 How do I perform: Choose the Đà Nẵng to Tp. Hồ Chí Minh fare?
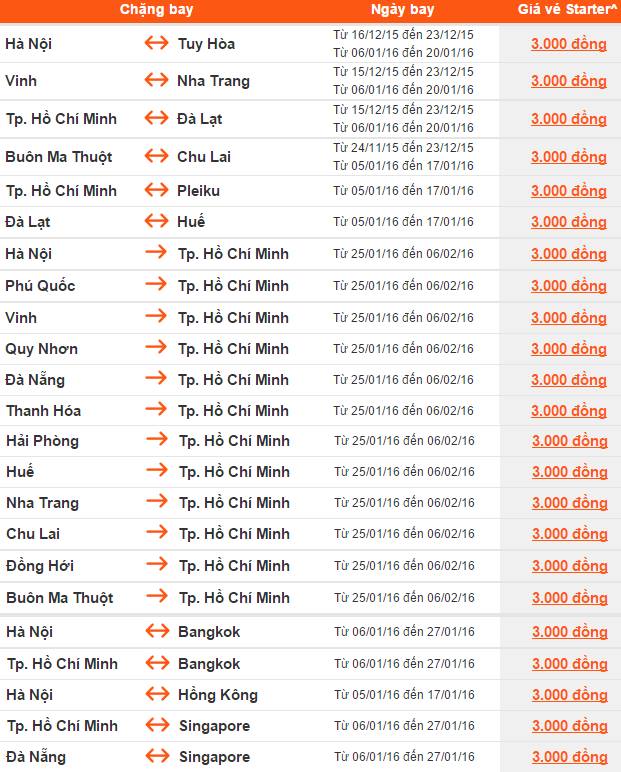(x=568, y=380)
